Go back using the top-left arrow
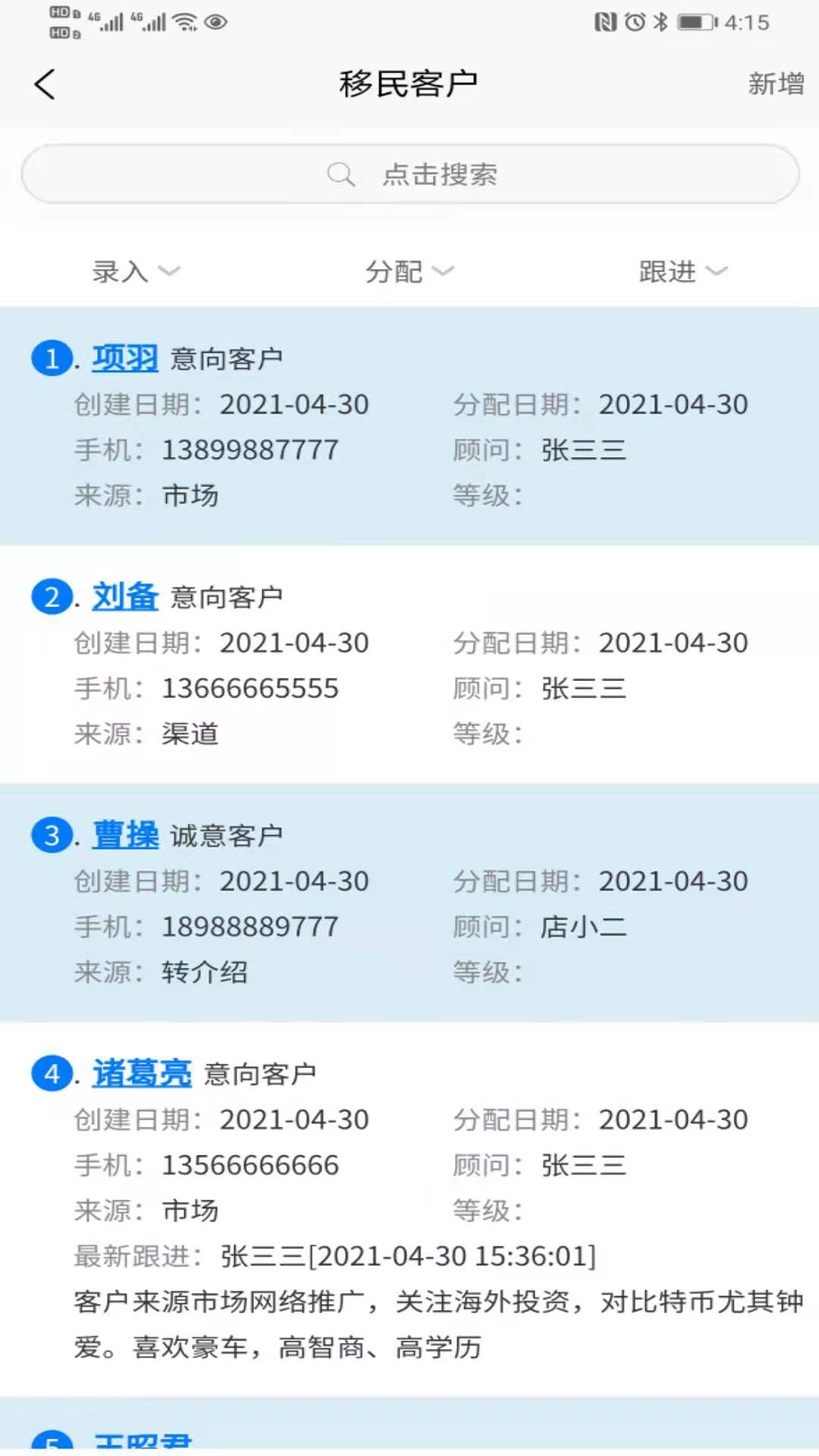This screenshot has height=1456, width=819. pyautogui.click(x=45, y=84)
